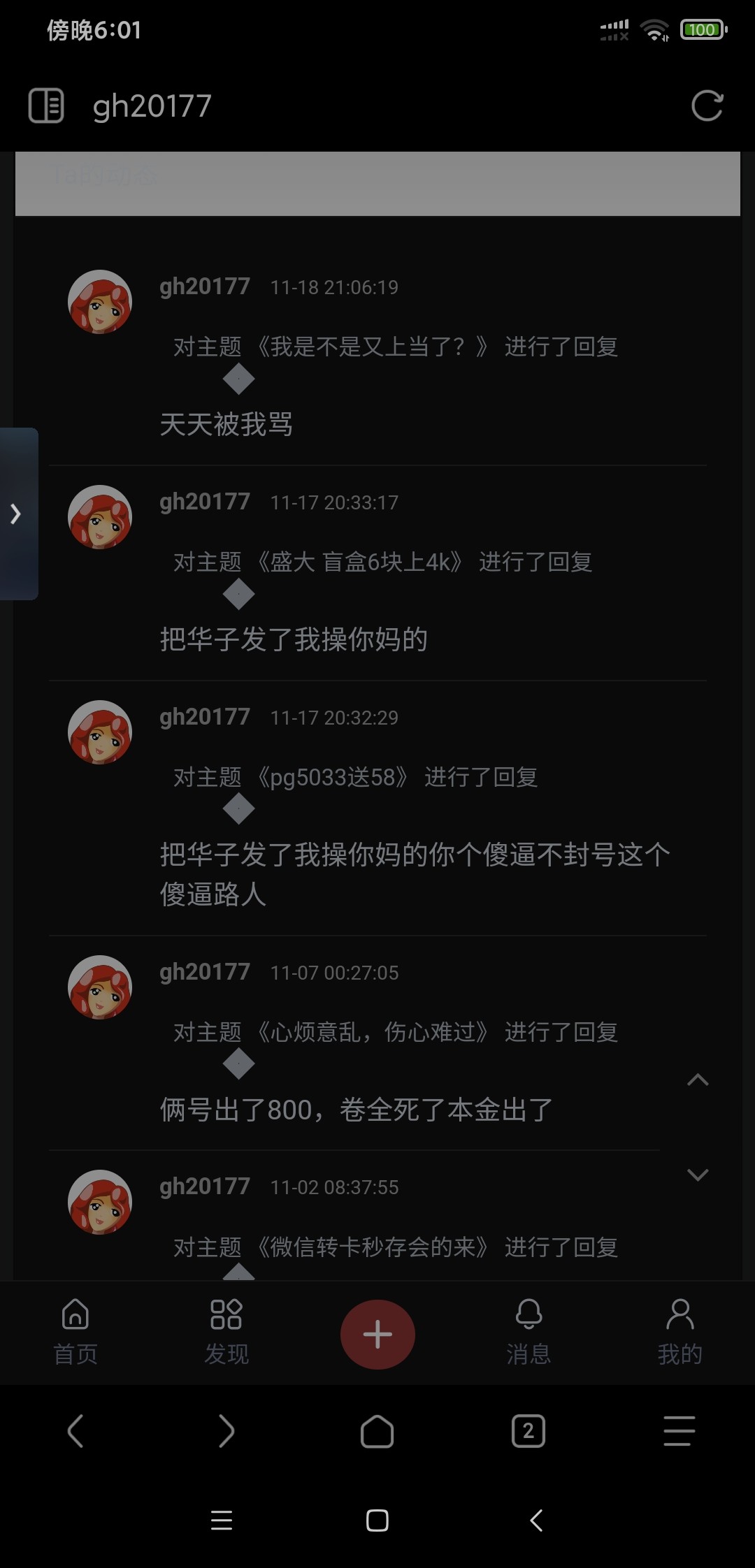Tap the browser home icon
Image resolution: width=755 pixels, height=1568 pixels.
pos(377,1431)
